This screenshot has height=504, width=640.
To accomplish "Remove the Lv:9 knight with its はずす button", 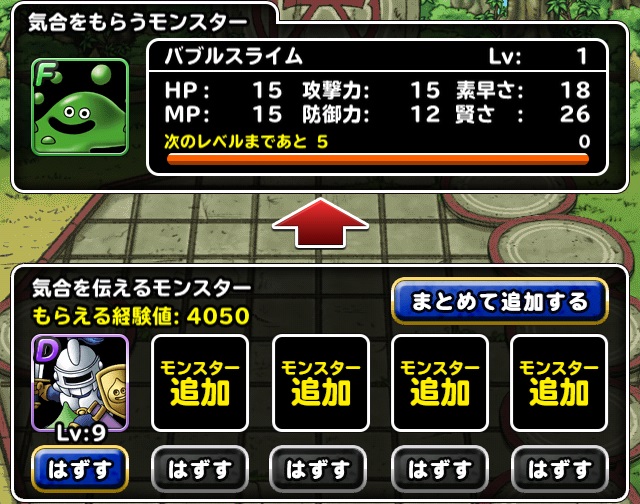I will [78, 467].
